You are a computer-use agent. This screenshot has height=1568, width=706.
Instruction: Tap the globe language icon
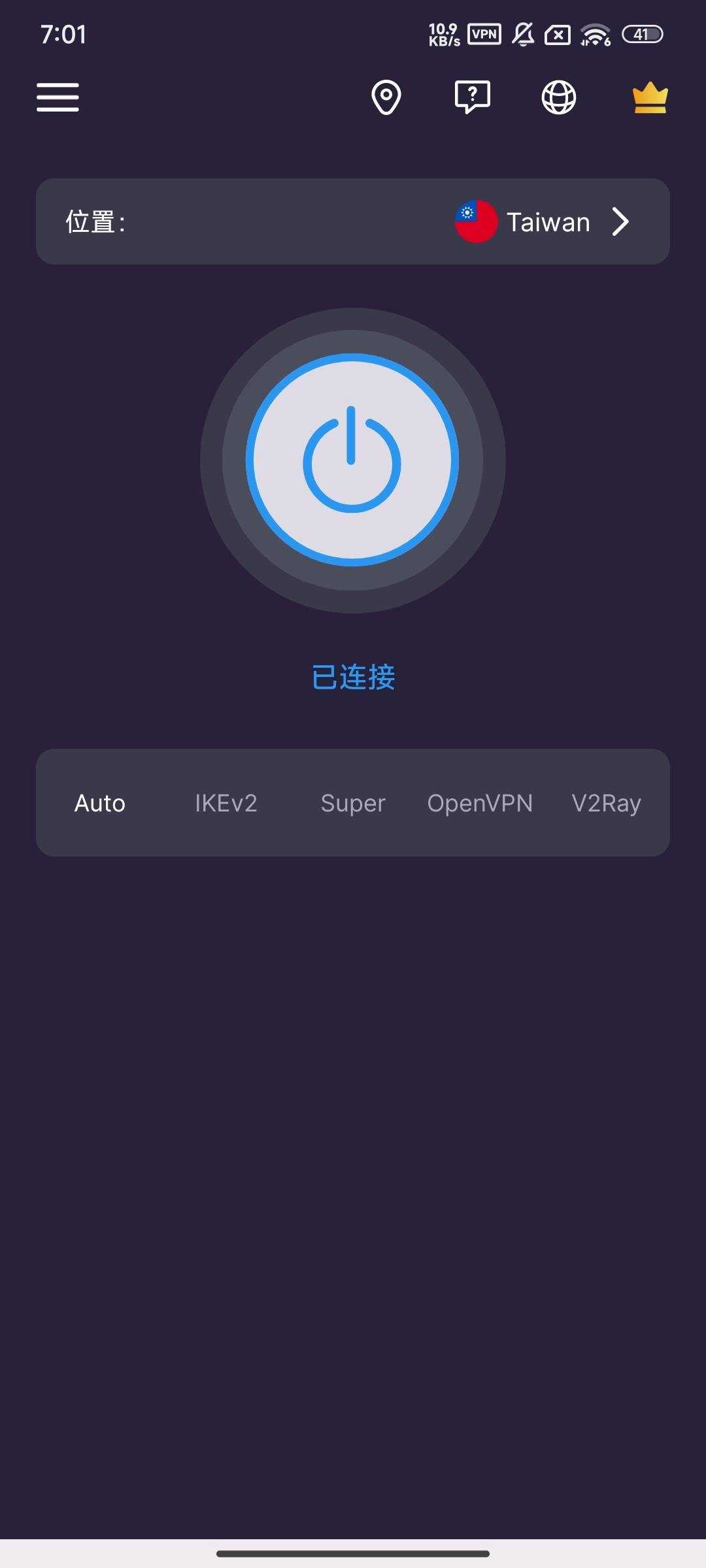pyautogui.click(x=559, y=98)
